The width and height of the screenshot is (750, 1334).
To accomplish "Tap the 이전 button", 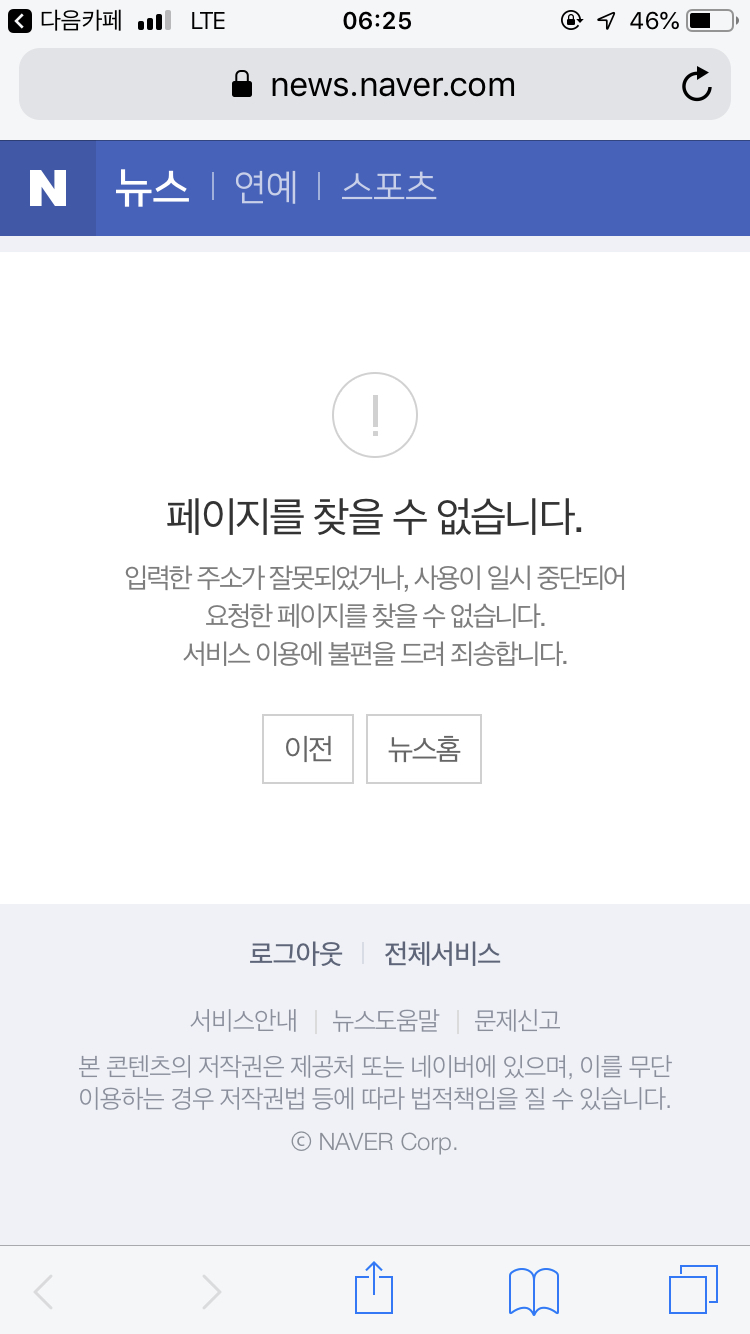I will tap(308, 749).
